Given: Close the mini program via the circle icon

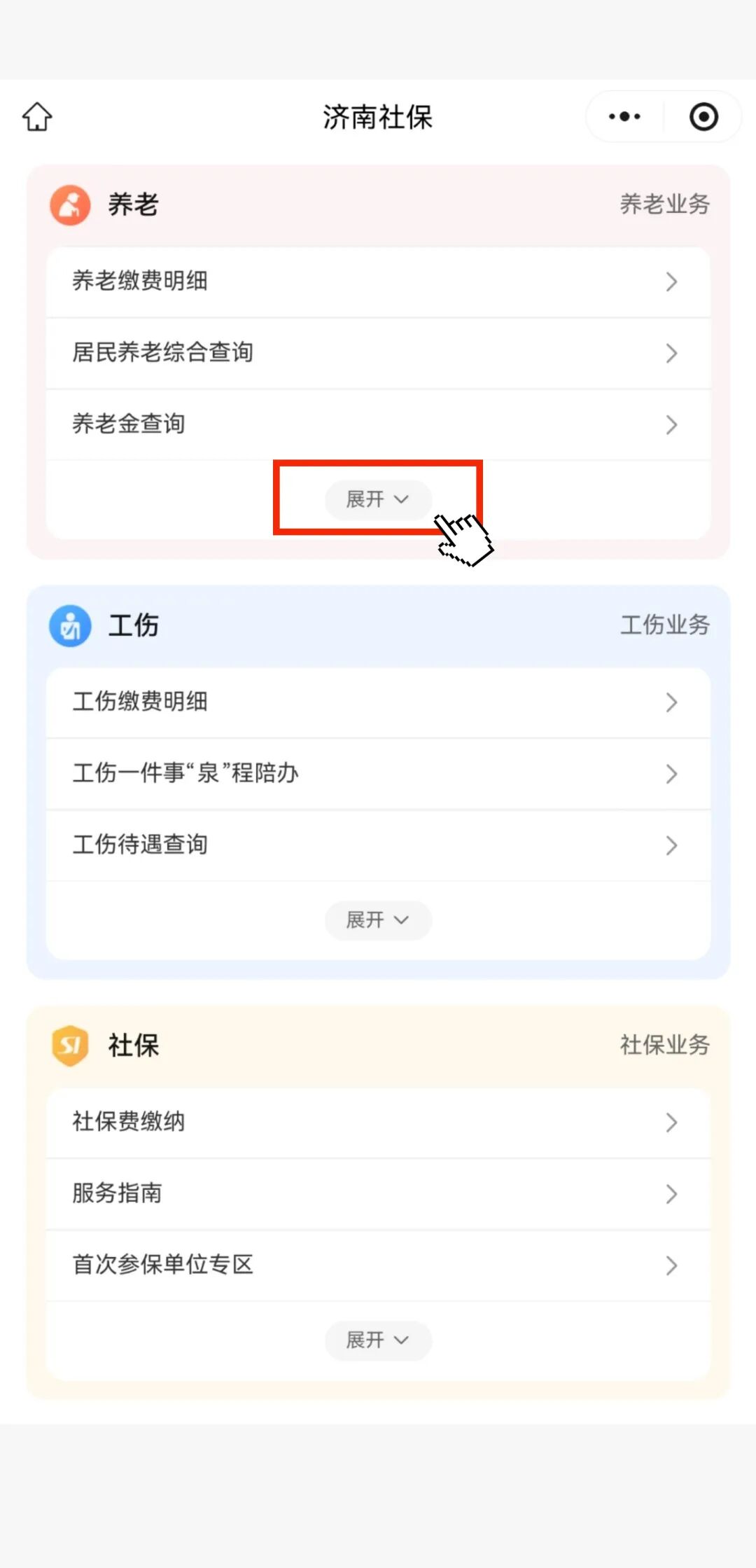Looking at the screenshot, I should 703,117.
